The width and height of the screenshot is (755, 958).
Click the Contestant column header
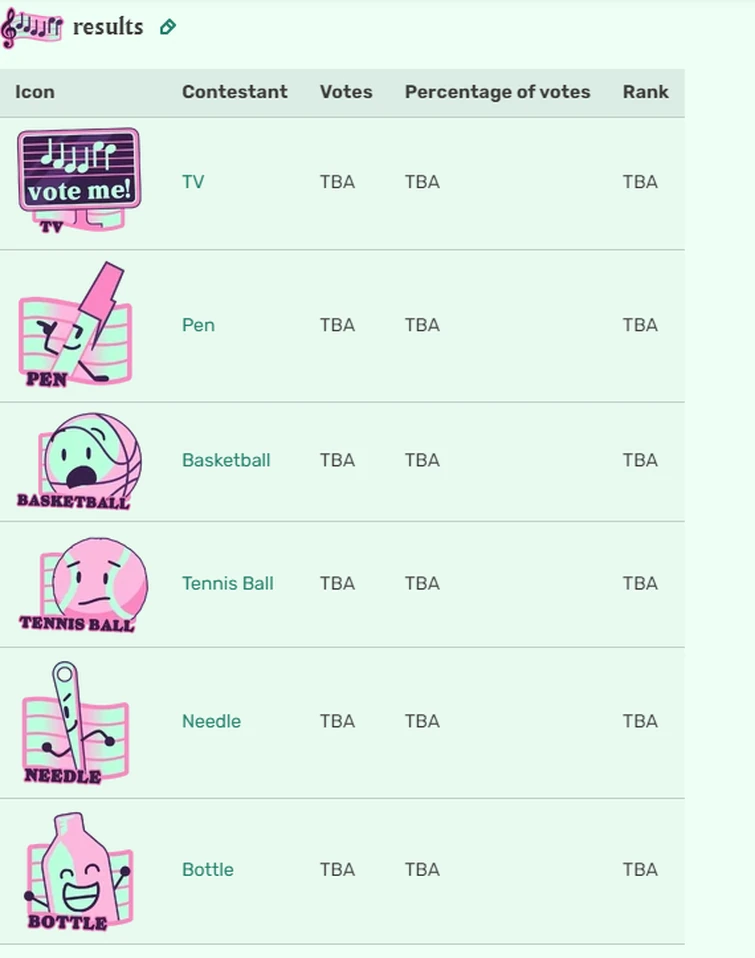pos(234,91)
